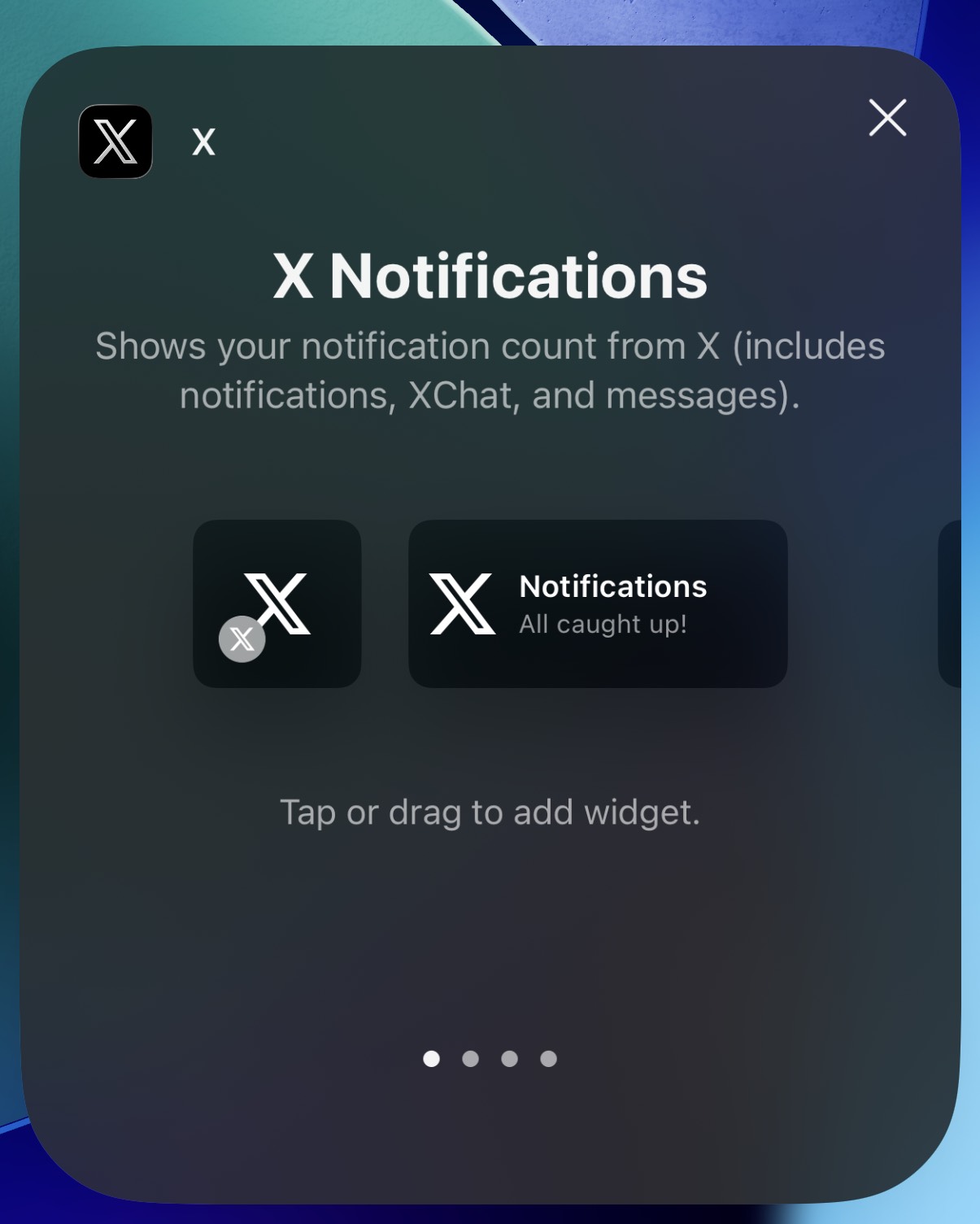Image resolution: width=980 pixels, height=1224 pixels.
Task: Tap the grey circular X badge on the small widget
Action: [242, 639]
